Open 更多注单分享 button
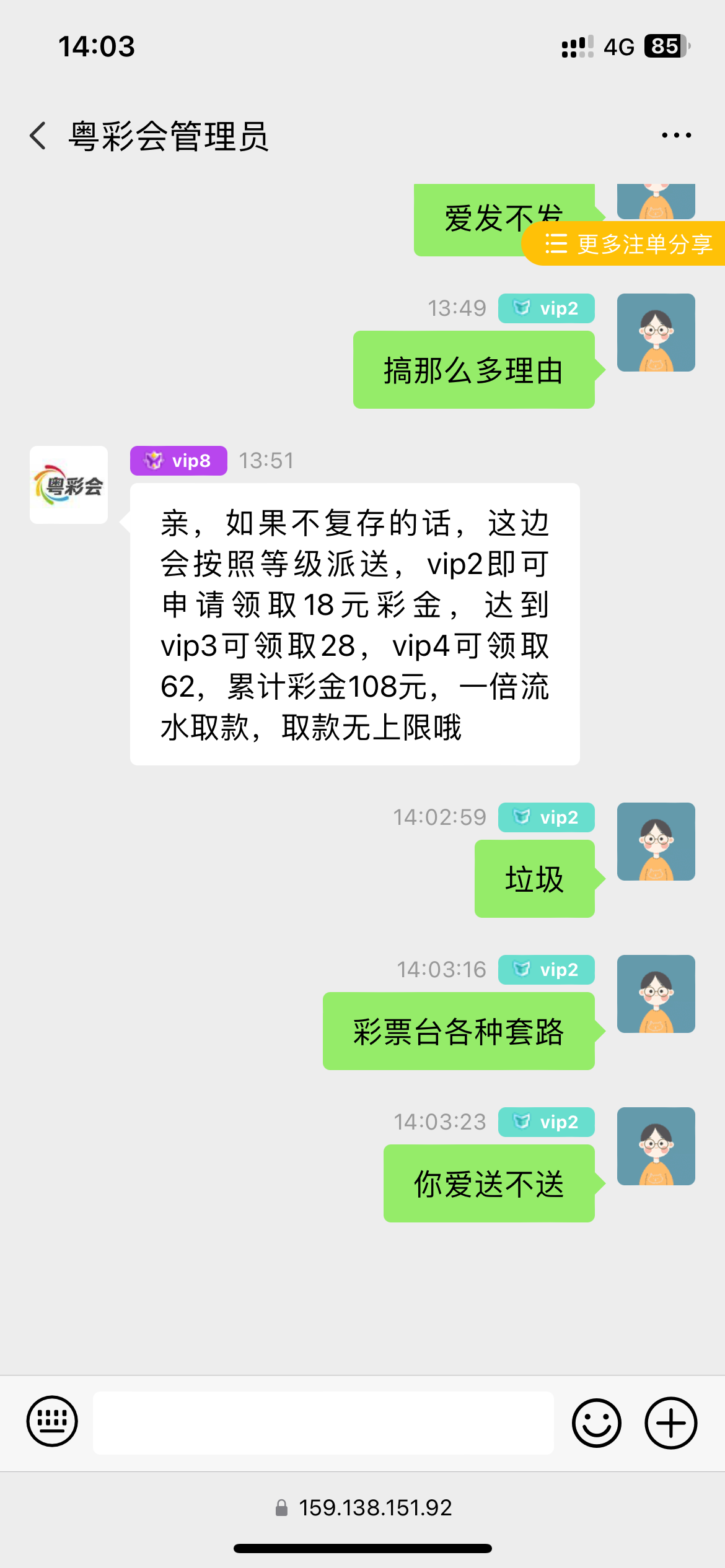Screen dimensions: 725x1568 pos(626,244)
